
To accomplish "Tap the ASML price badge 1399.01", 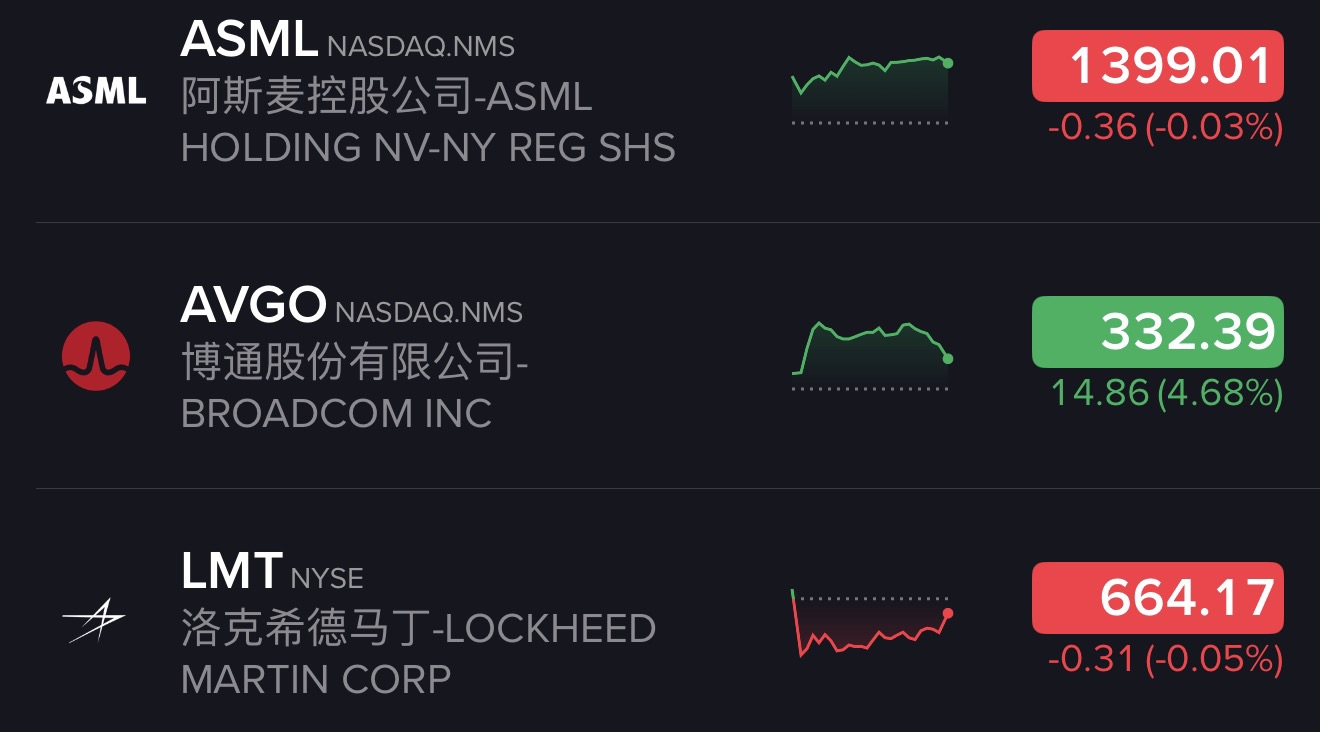I will (1157, 66).
